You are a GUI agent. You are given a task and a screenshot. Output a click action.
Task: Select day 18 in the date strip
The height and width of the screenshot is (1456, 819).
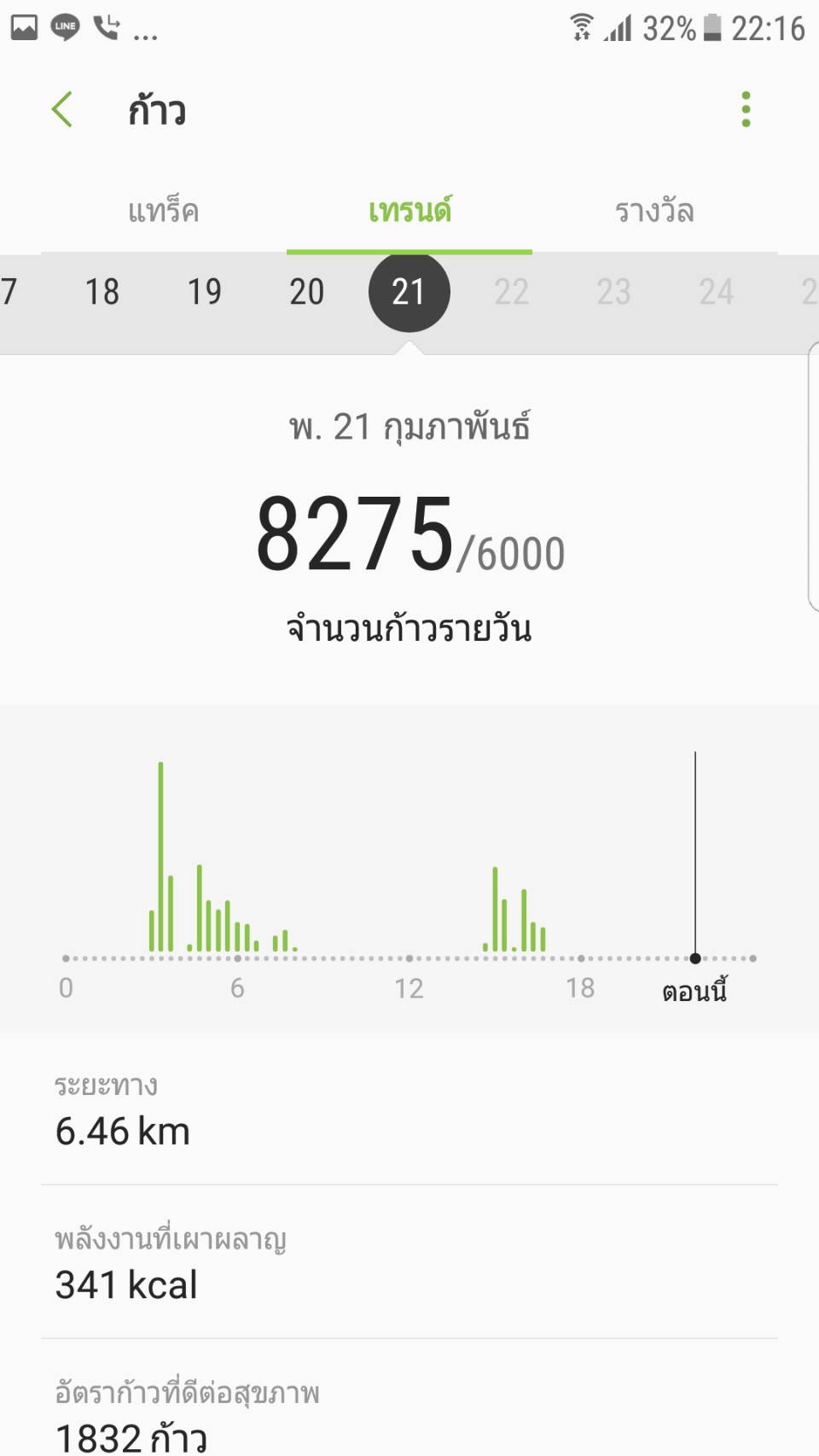[x=102, y=292]
